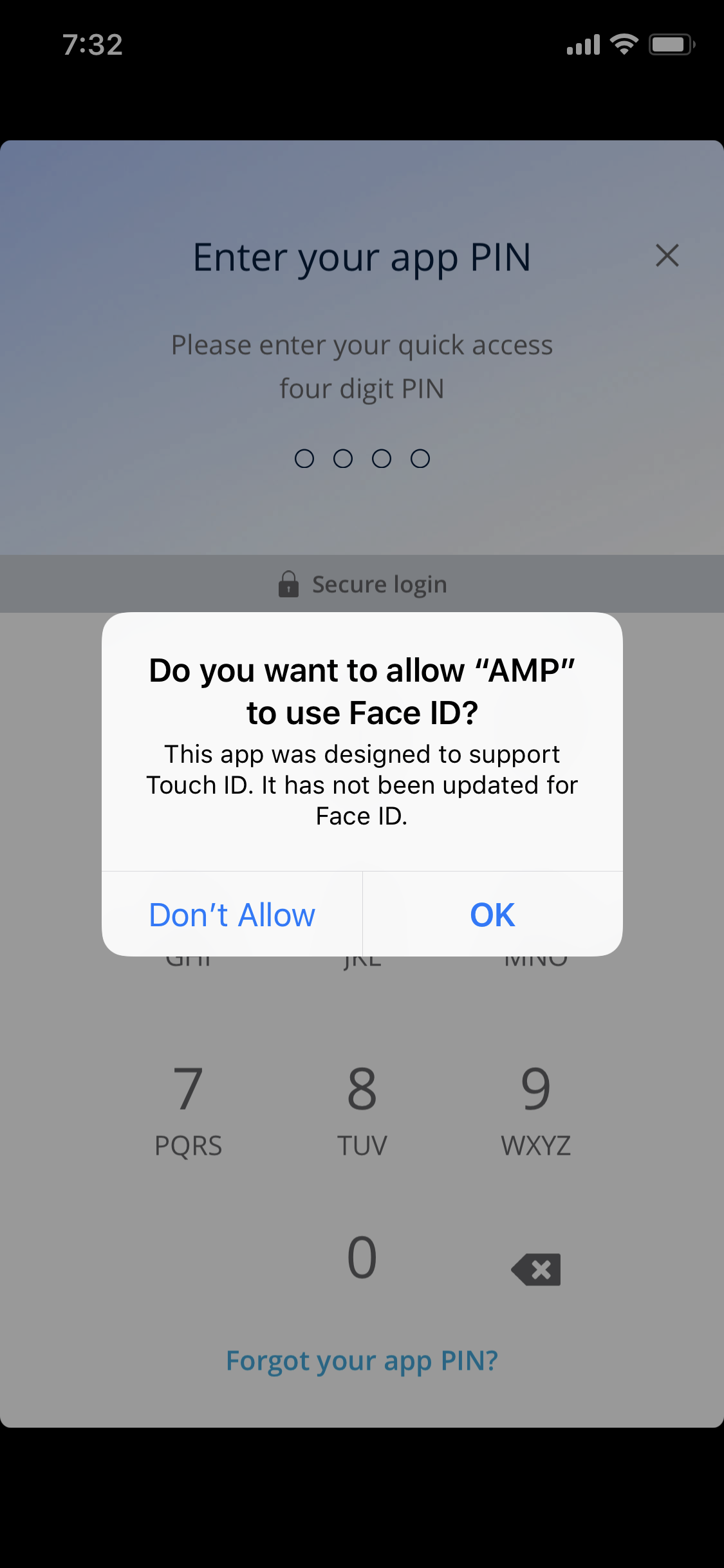Open the Forgot your app PIN link

pos(362,1361)
